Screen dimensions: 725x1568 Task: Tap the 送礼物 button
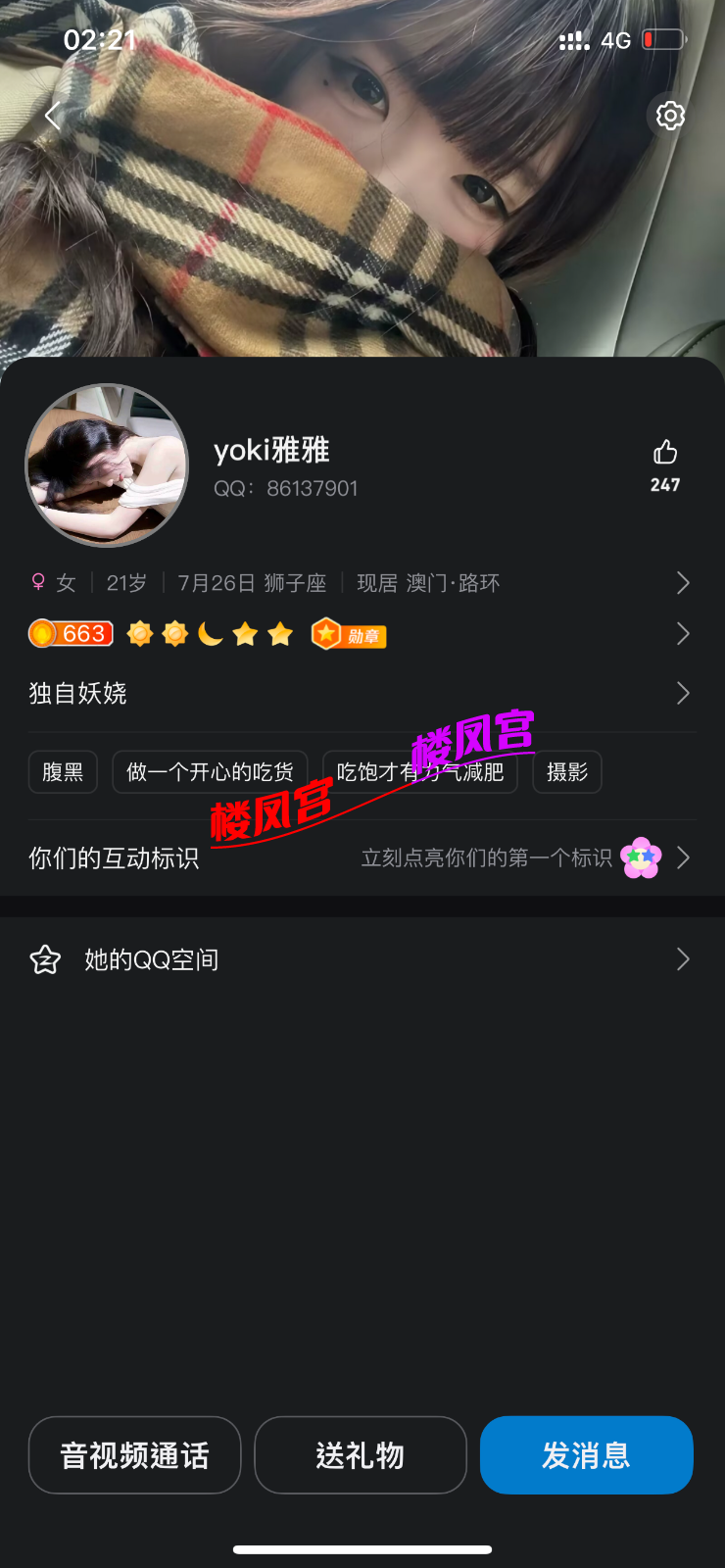tap(361, 1455)
